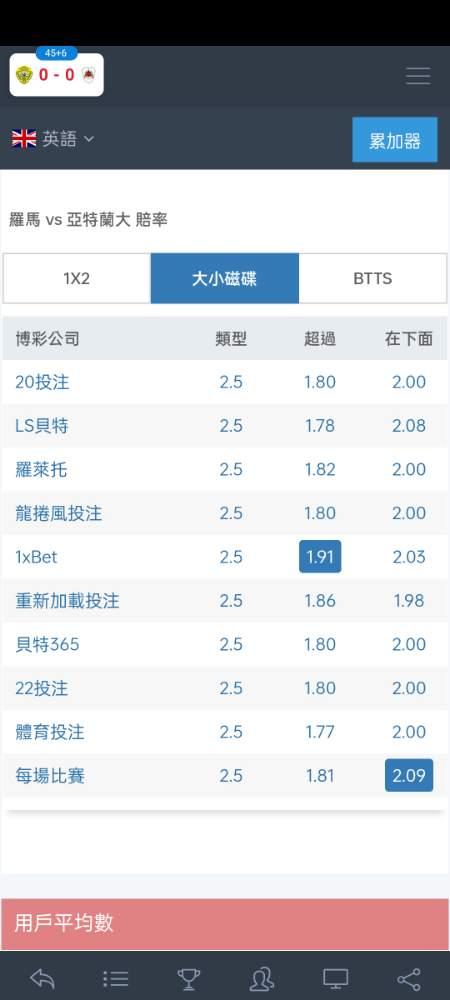
Task: Open the trophy icon in bottom bar
Action: pyautogui.click(x=189, y=978)
